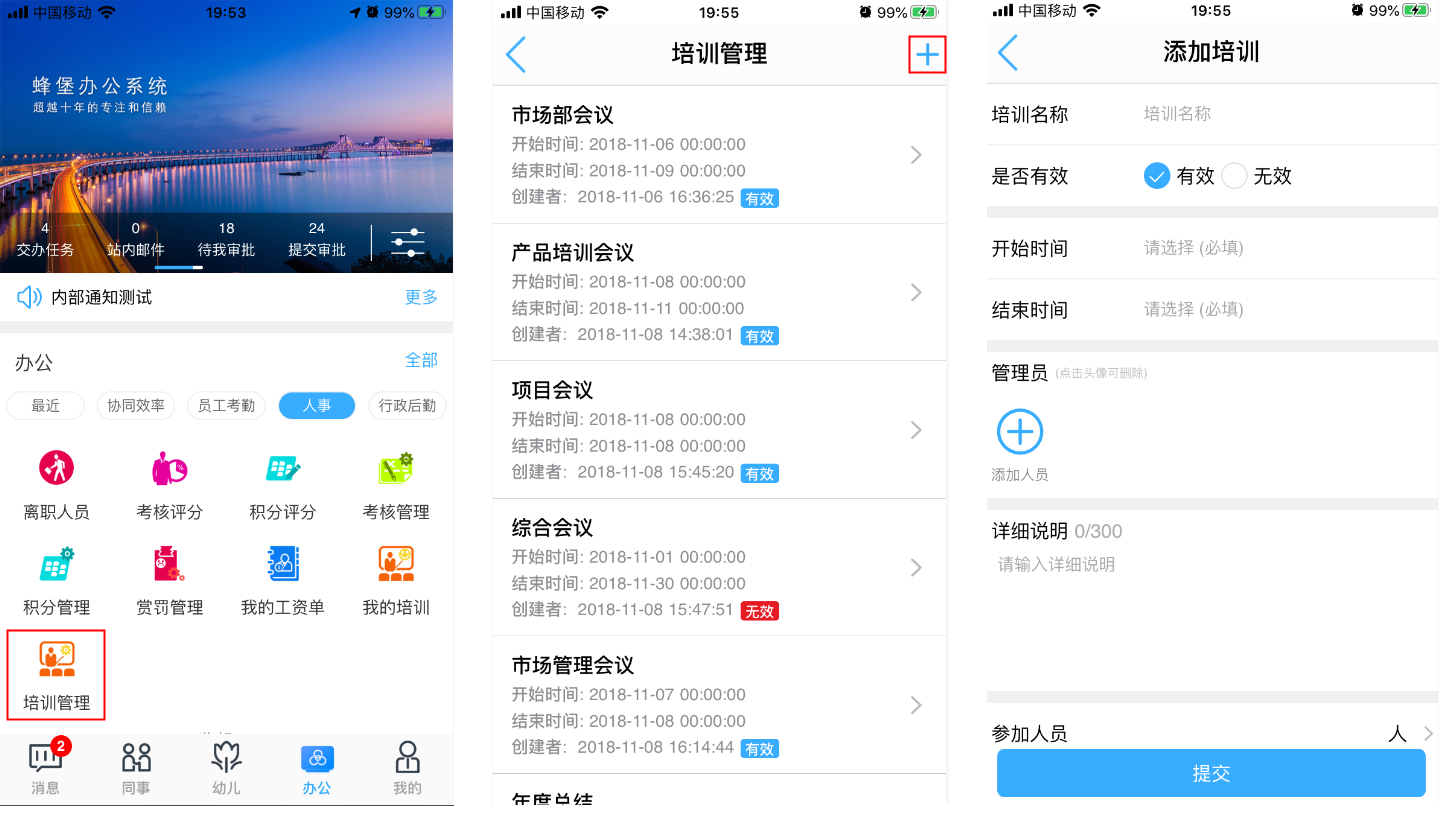Open 我的培训 app
The image size is (1456, 823).
[396, 581]
